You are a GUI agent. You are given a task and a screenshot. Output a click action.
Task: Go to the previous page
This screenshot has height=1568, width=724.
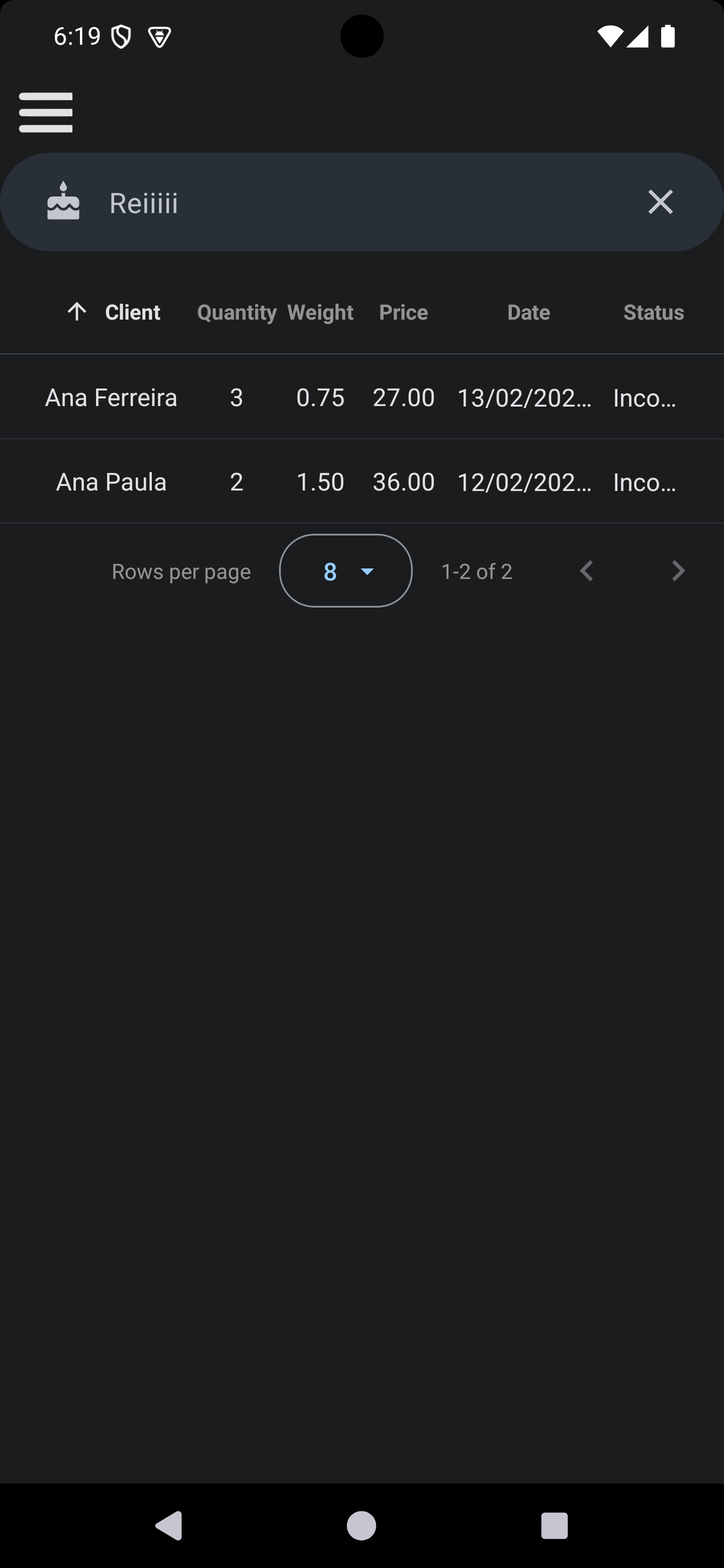click(586, 571)
